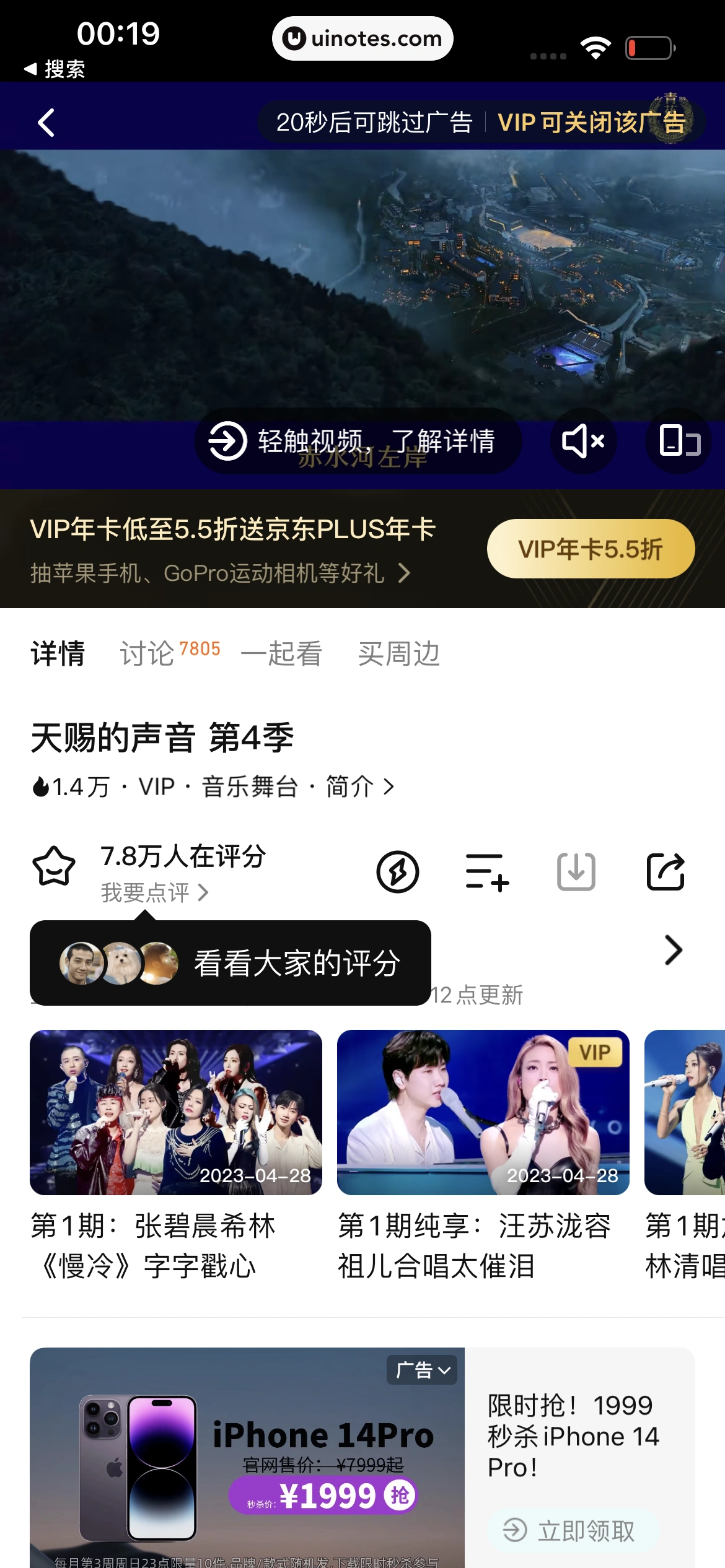Image resolution: width=725 pixels, height=1568 pixels.
Task: Go back using the player's back arrow
Action: coord(46,123)
